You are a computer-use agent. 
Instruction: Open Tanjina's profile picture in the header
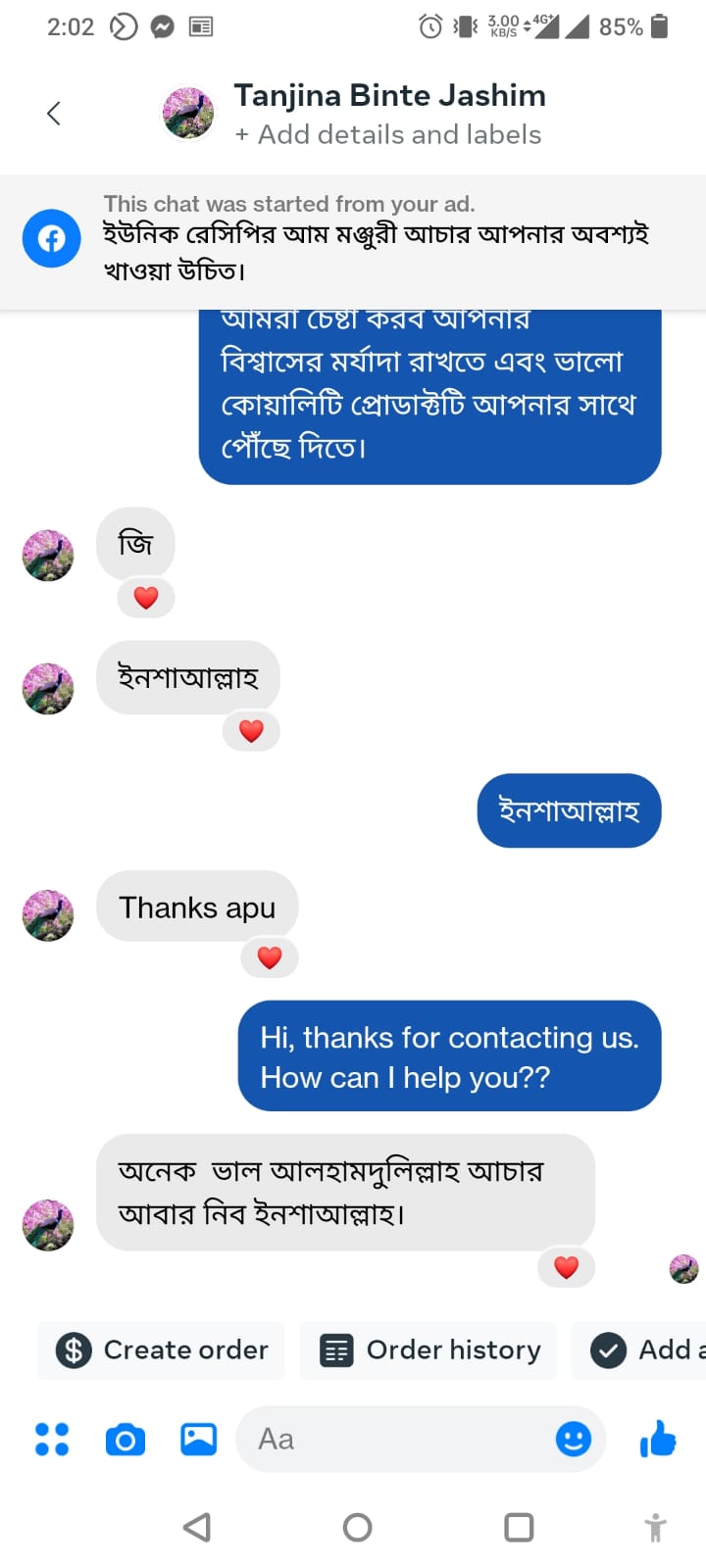(x=186, y=113)
